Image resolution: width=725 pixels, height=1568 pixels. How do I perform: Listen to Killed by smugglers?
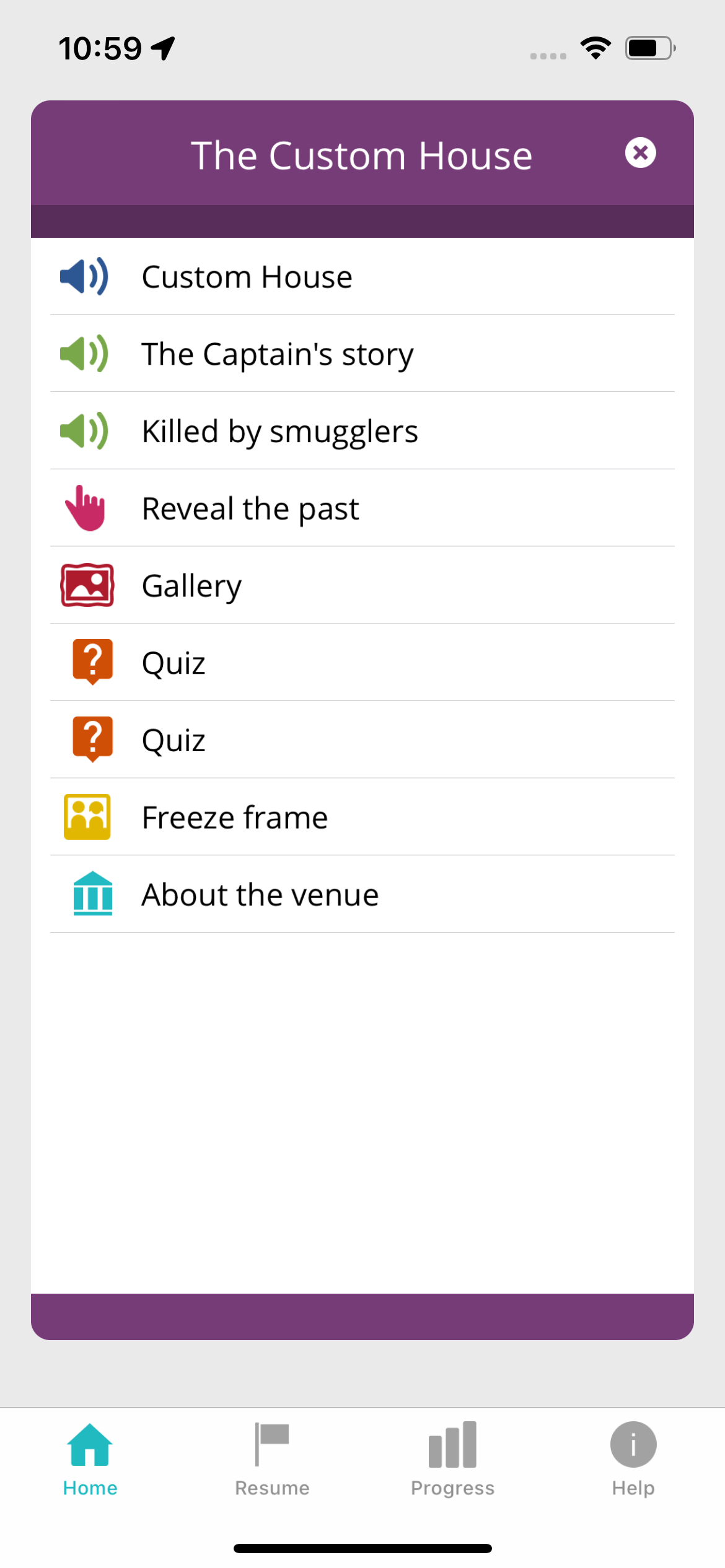point(362,431)
